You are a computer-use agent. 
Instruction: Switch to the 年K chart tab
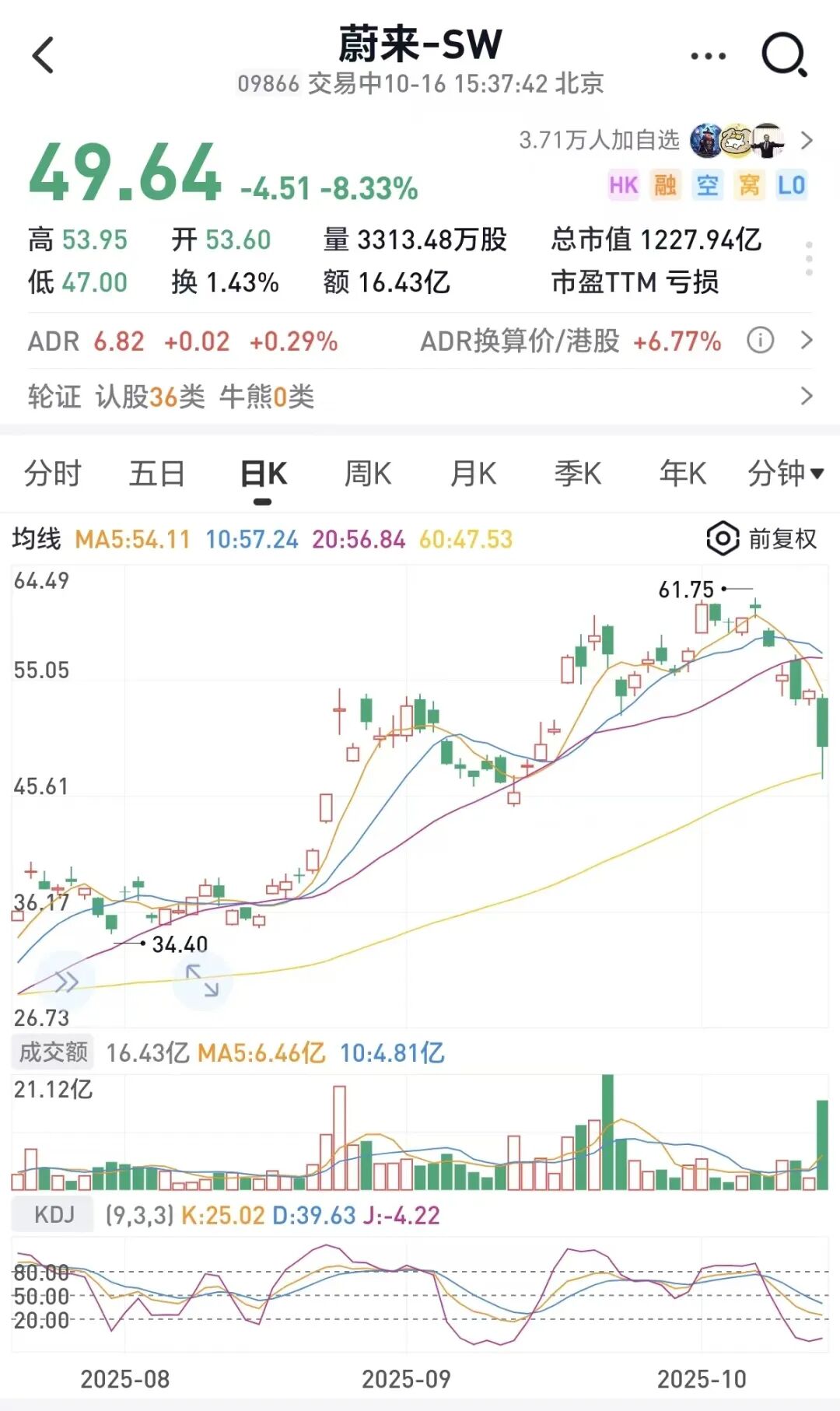pyautogui.click(x=682, y=474)
